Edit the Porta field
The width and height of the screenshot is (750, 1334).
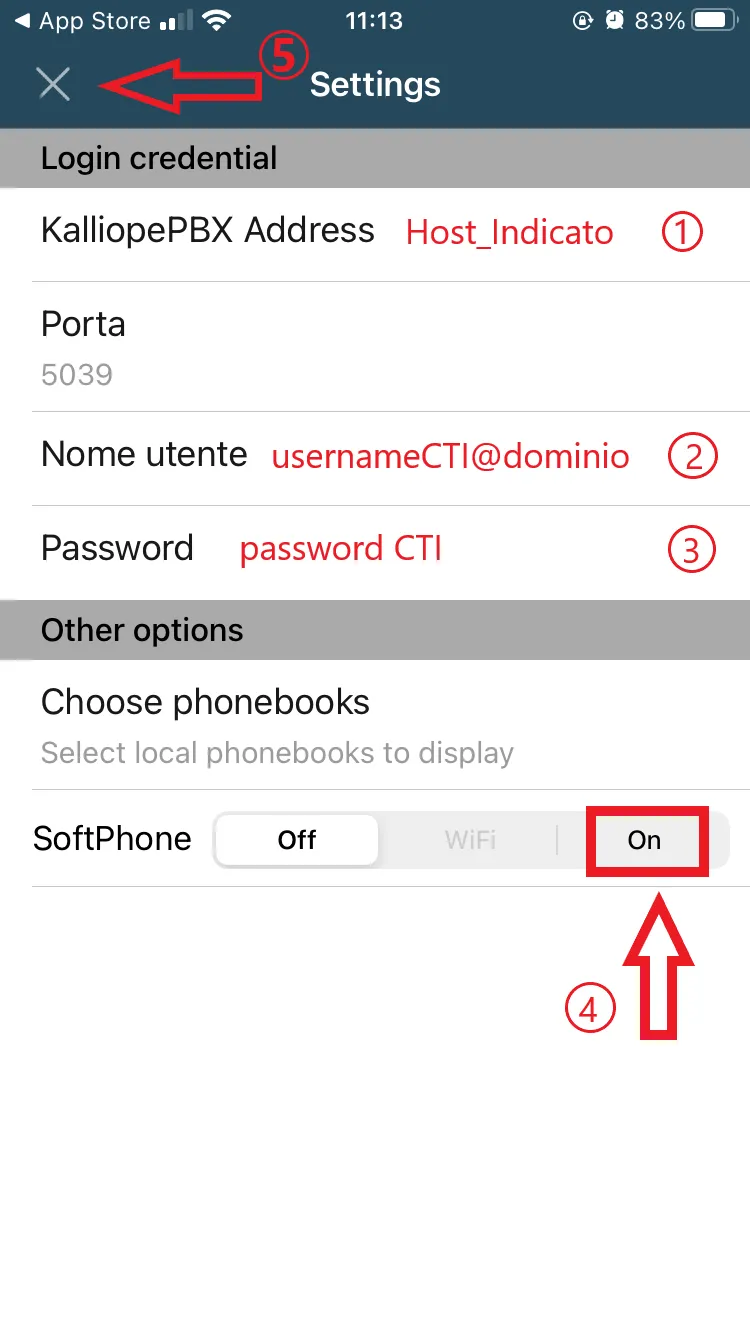click(375, 348)
